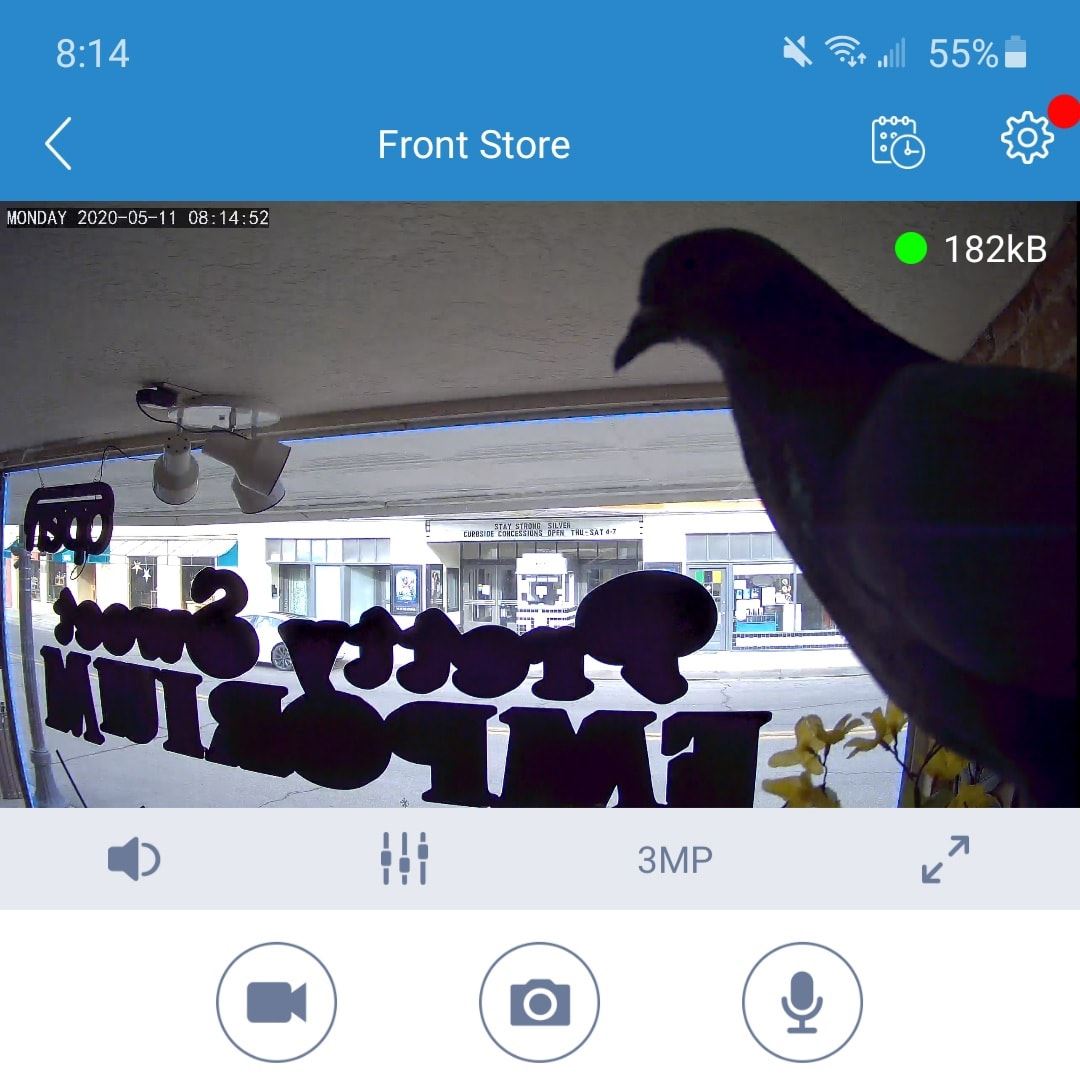Viewport: 1080px width, 1088px height.
Task: Open the image adjustment sliders
Action: tap(404, 858)
